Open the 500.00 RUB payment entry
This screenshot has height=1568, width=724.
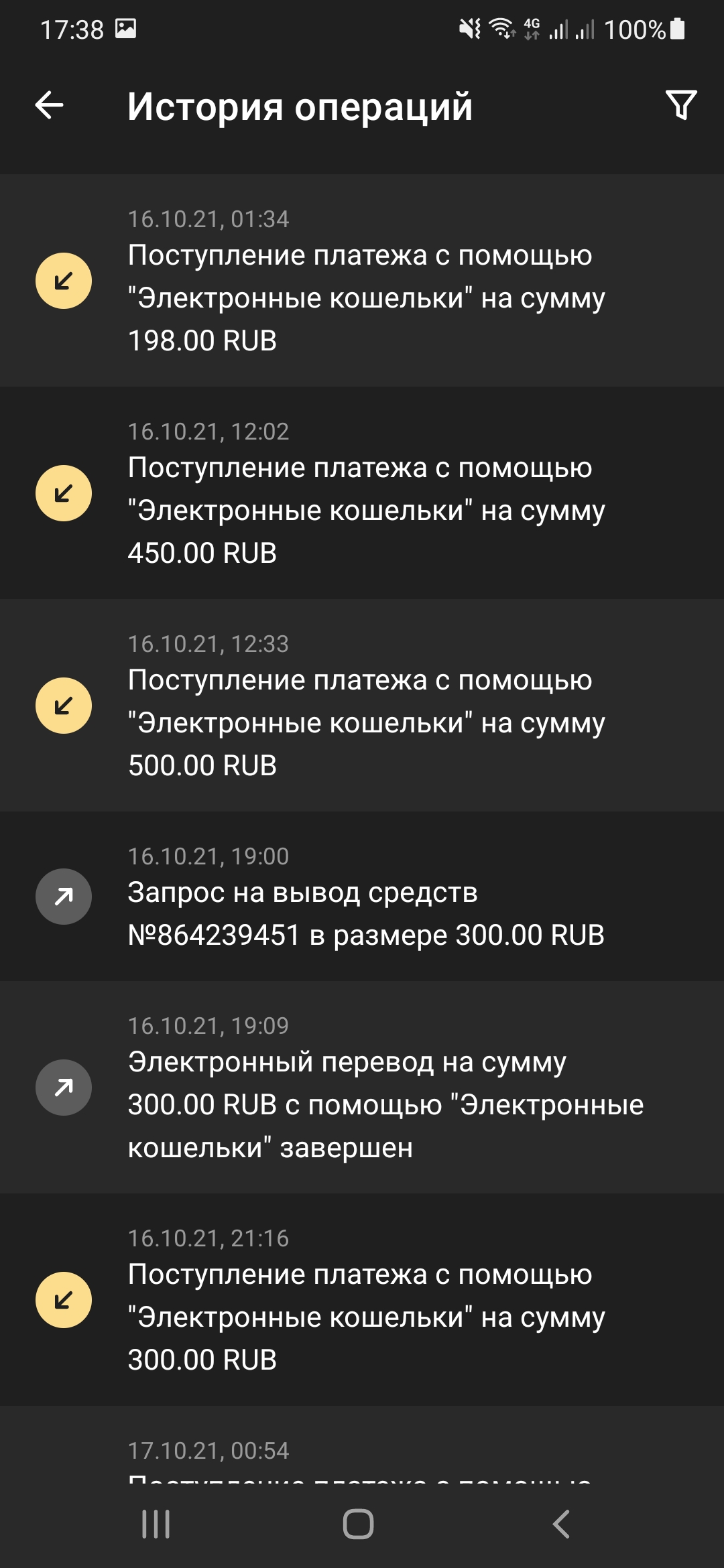[362, 706]
